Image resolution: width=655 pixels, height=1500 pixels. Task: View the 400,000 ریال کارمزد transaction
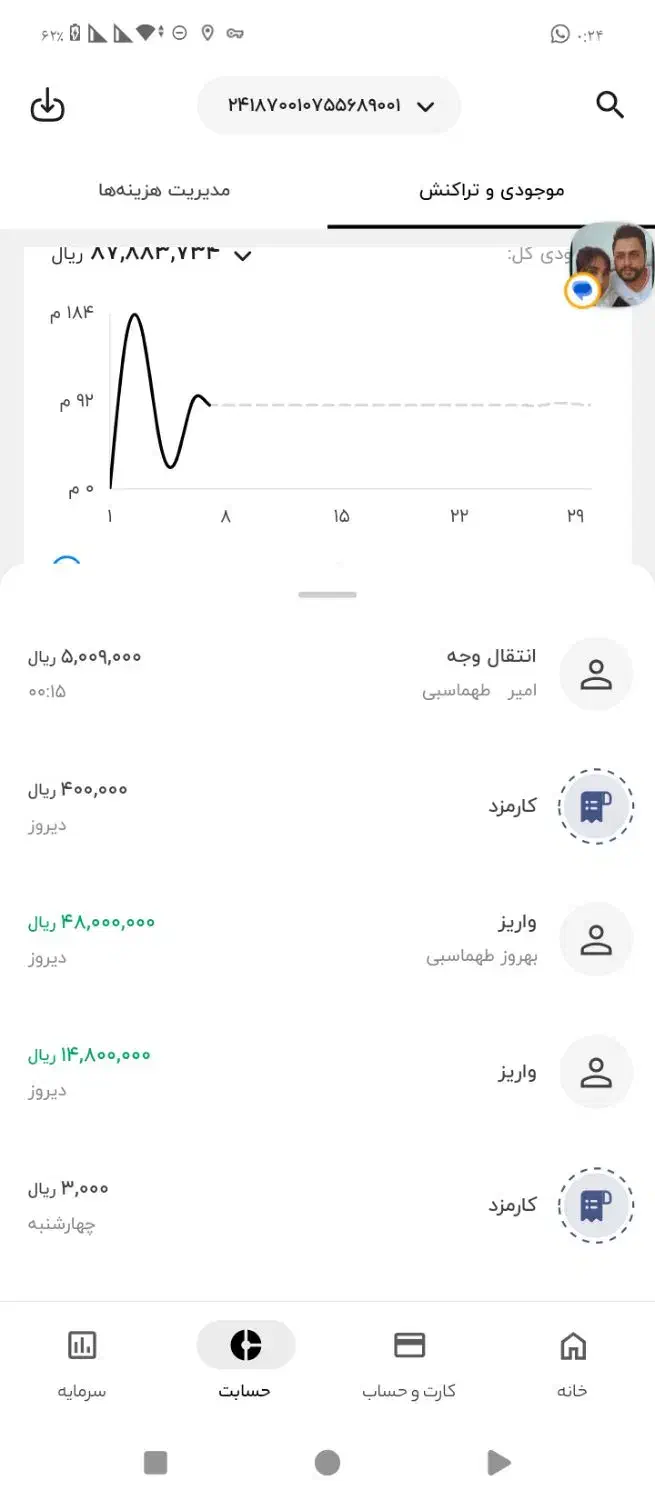pos(328,806)
